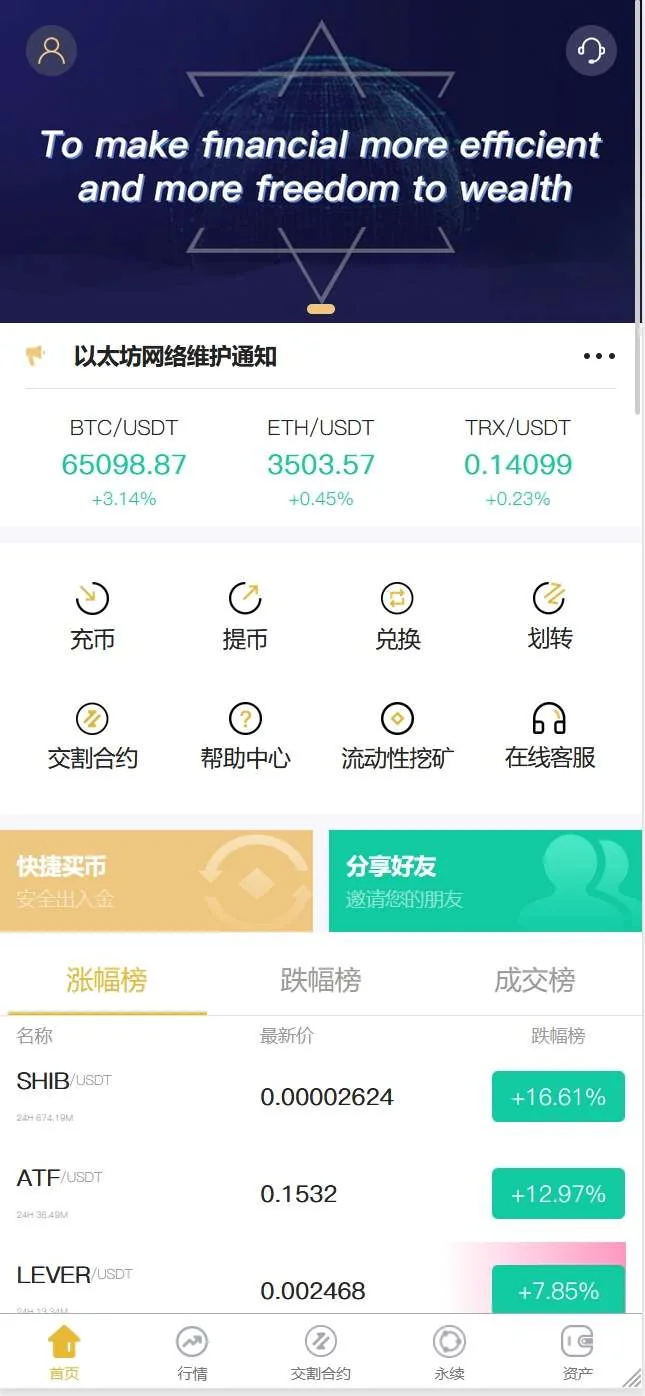This screenshot has width=645, height=1396.
Task: Open 在线客服 online service
Action: [549, 736]
